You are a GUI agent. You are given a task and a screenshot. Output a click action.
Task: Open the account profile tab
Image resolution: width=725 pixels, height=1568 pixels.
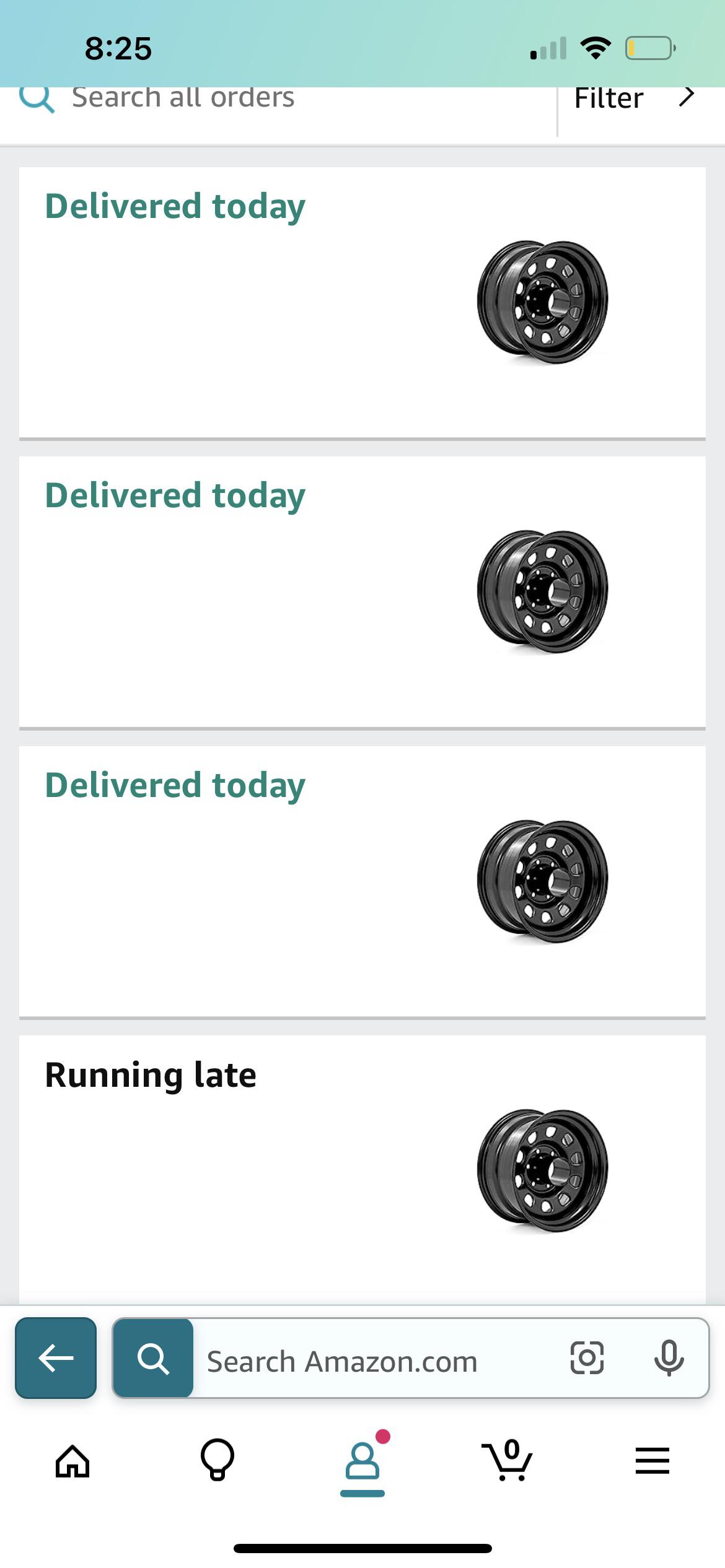[362, 1461]
